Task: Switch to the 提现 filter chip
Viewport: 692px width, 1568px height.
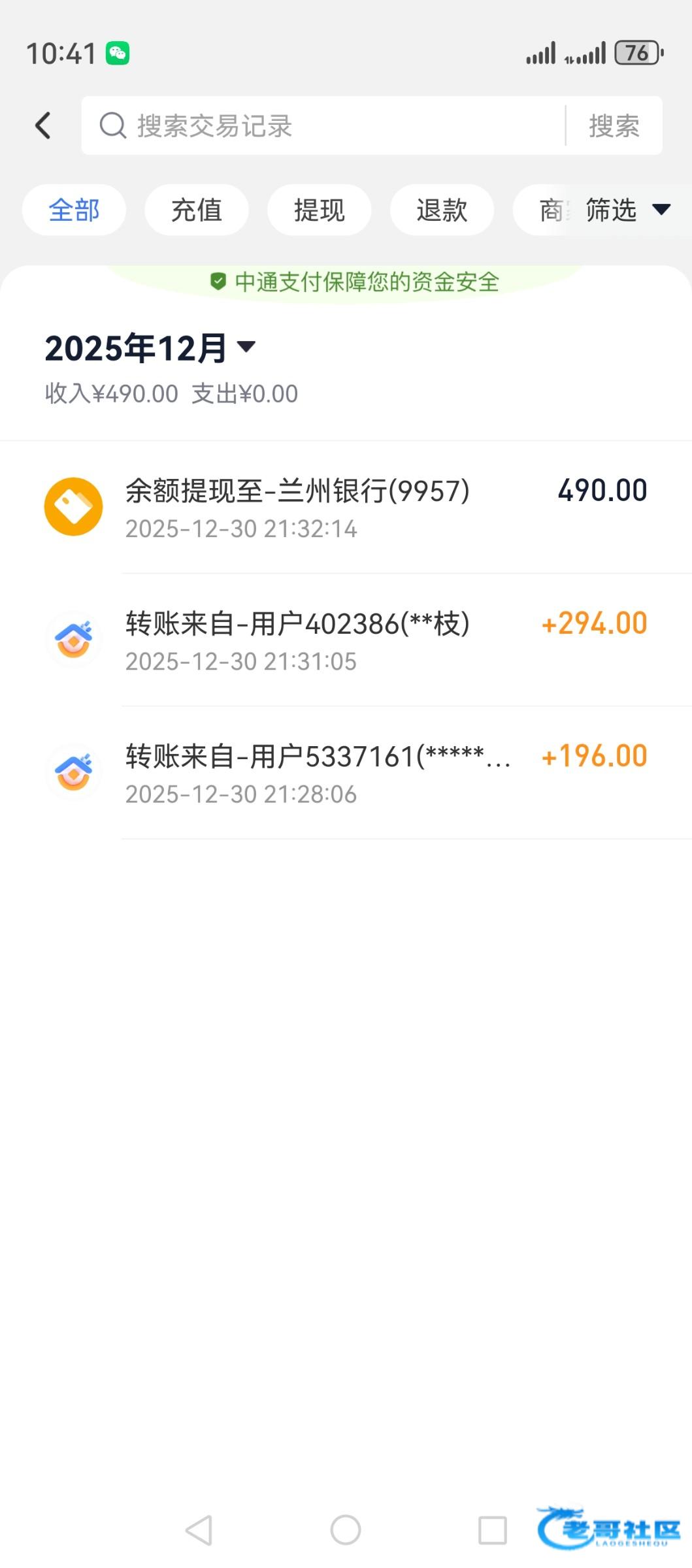Action: [319, 210]
